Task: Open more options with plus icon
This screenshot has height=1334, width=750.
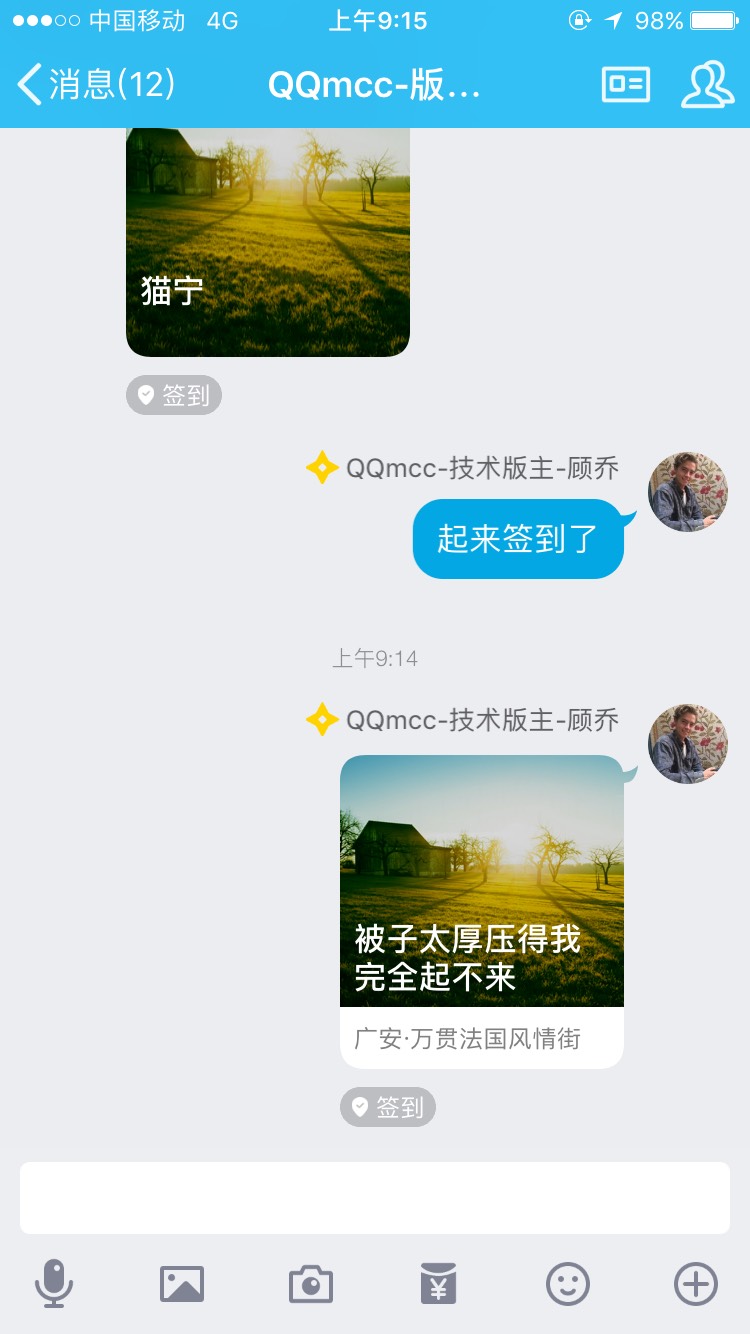Action: click(x=696, y=1284)
